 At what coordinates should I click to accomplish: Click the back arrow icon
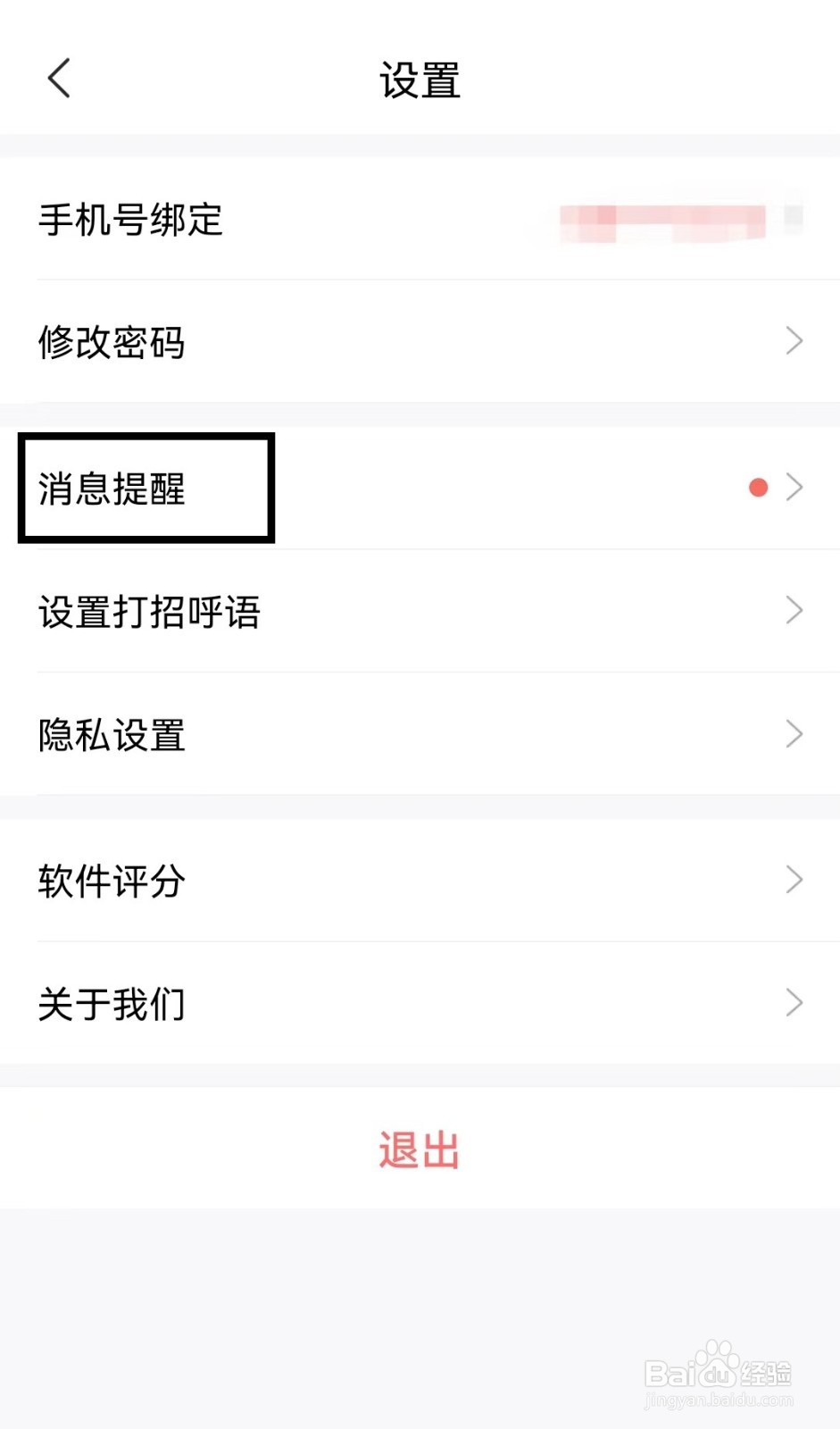point(58,79)
